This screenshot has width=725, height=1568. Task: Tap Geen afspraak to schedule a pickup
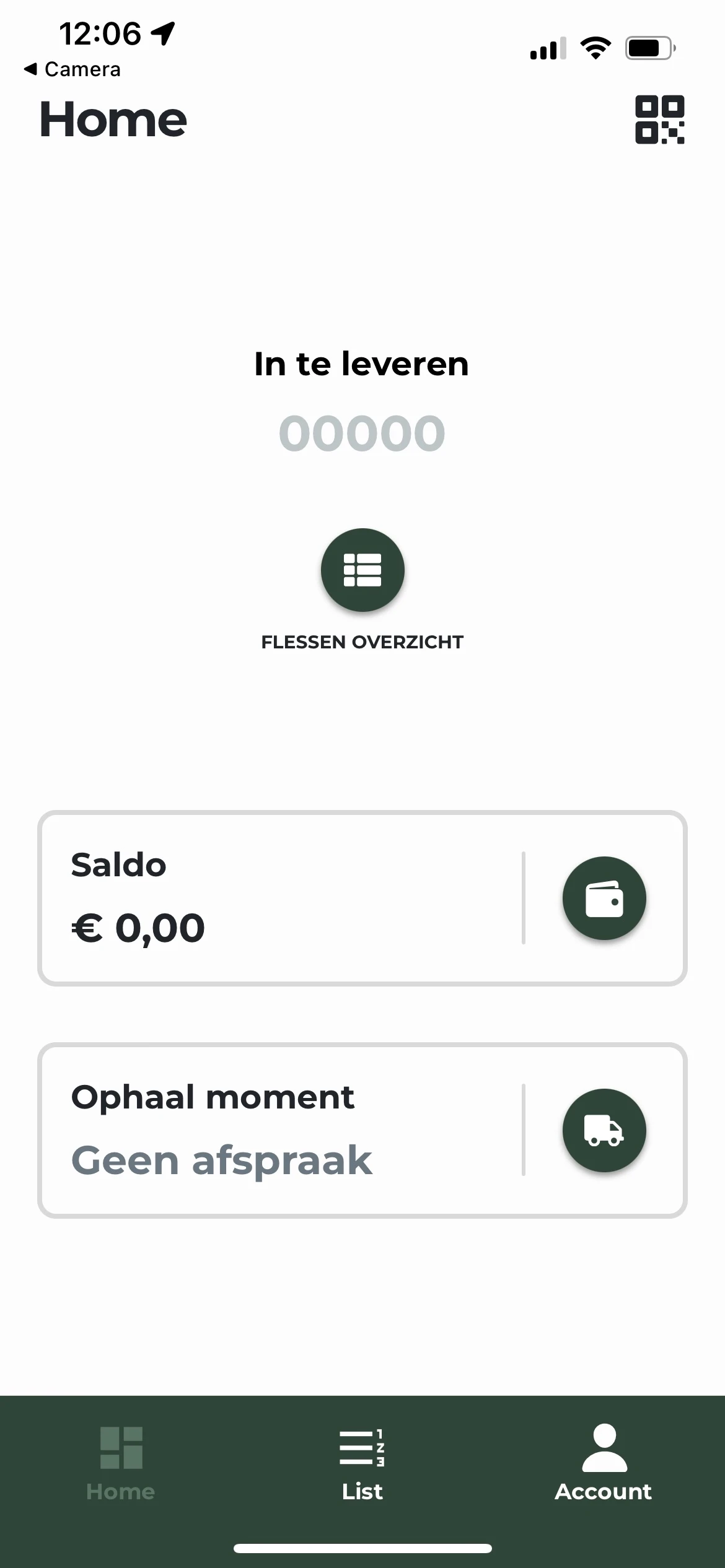221,1160
